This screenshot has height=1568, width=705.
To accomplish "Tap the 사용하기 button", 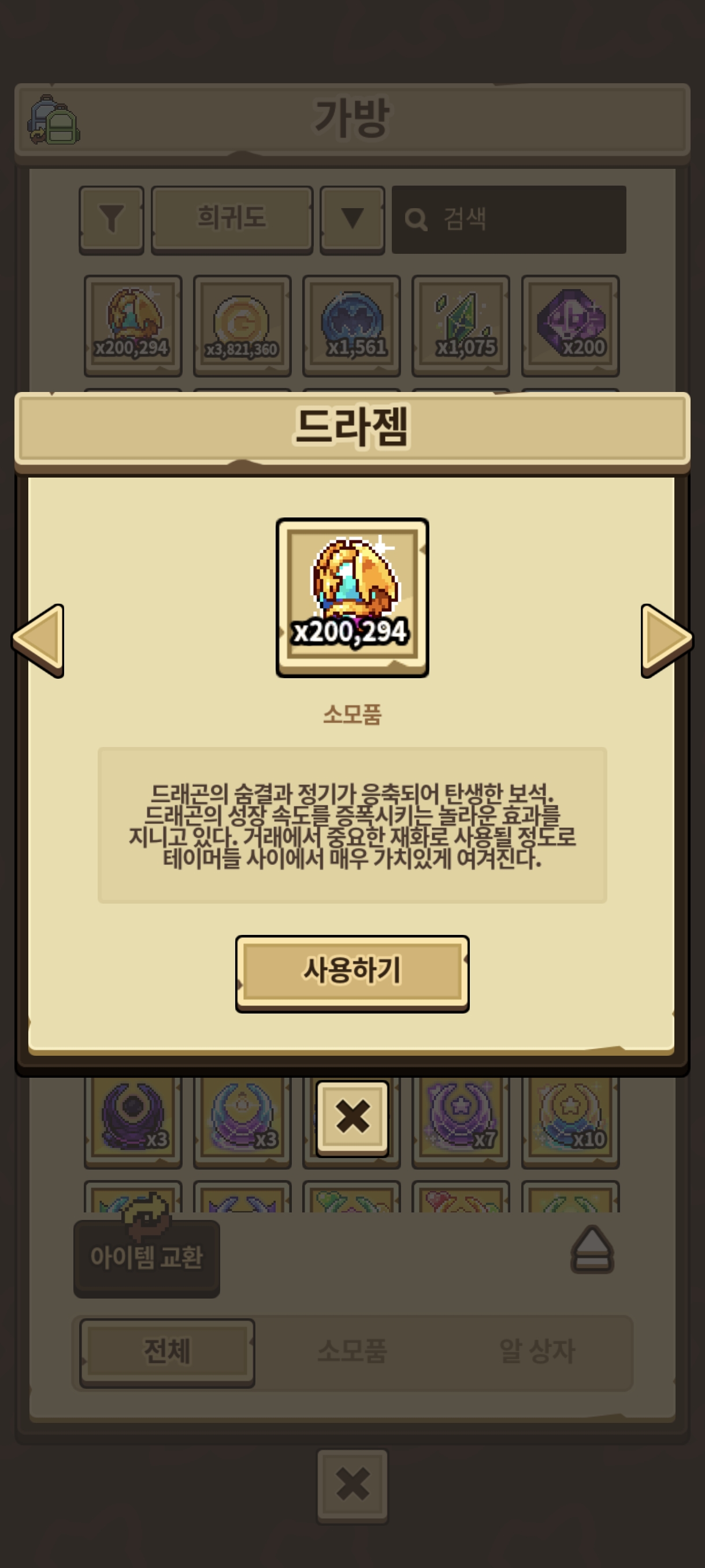I will point(352,973).
